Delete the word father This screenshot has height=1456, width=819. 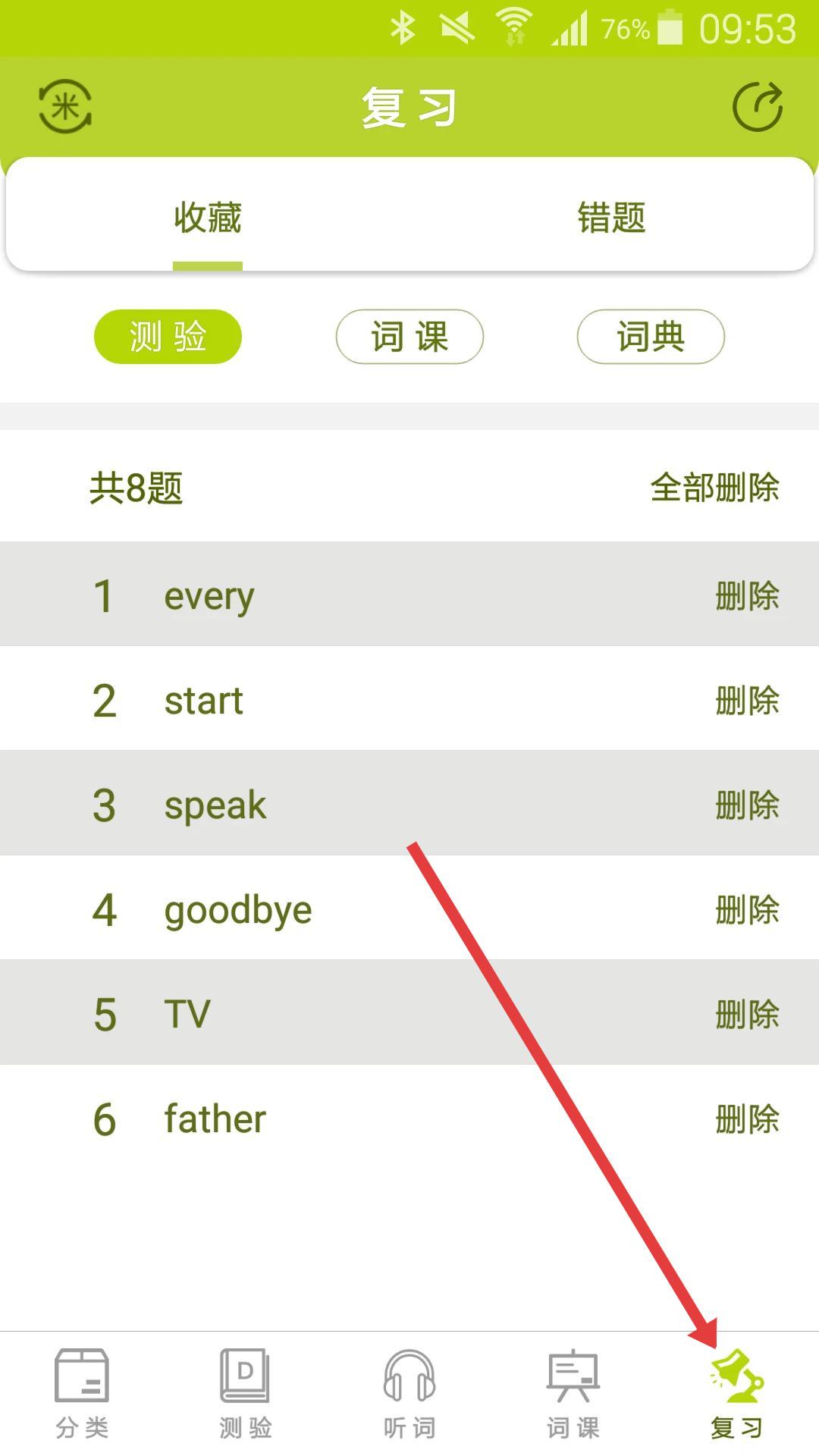coord(747,1119)
